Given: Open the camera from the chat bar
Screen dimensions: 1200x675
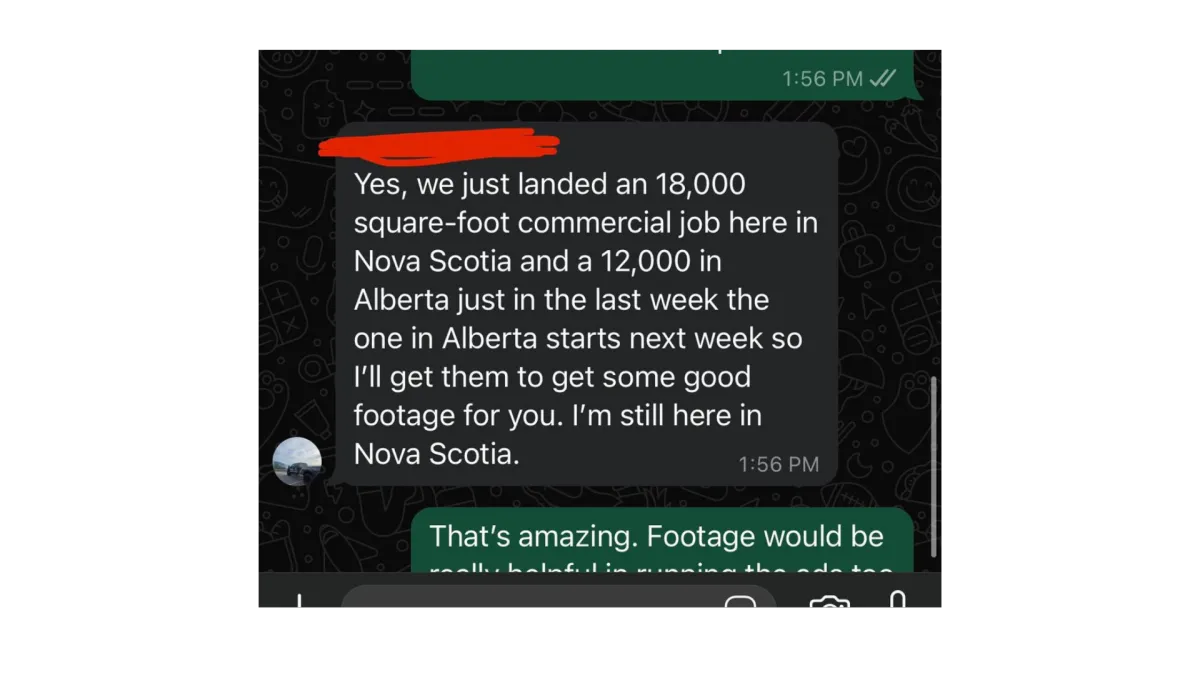Looking at the screenshot, I should (x=829, y=601).
